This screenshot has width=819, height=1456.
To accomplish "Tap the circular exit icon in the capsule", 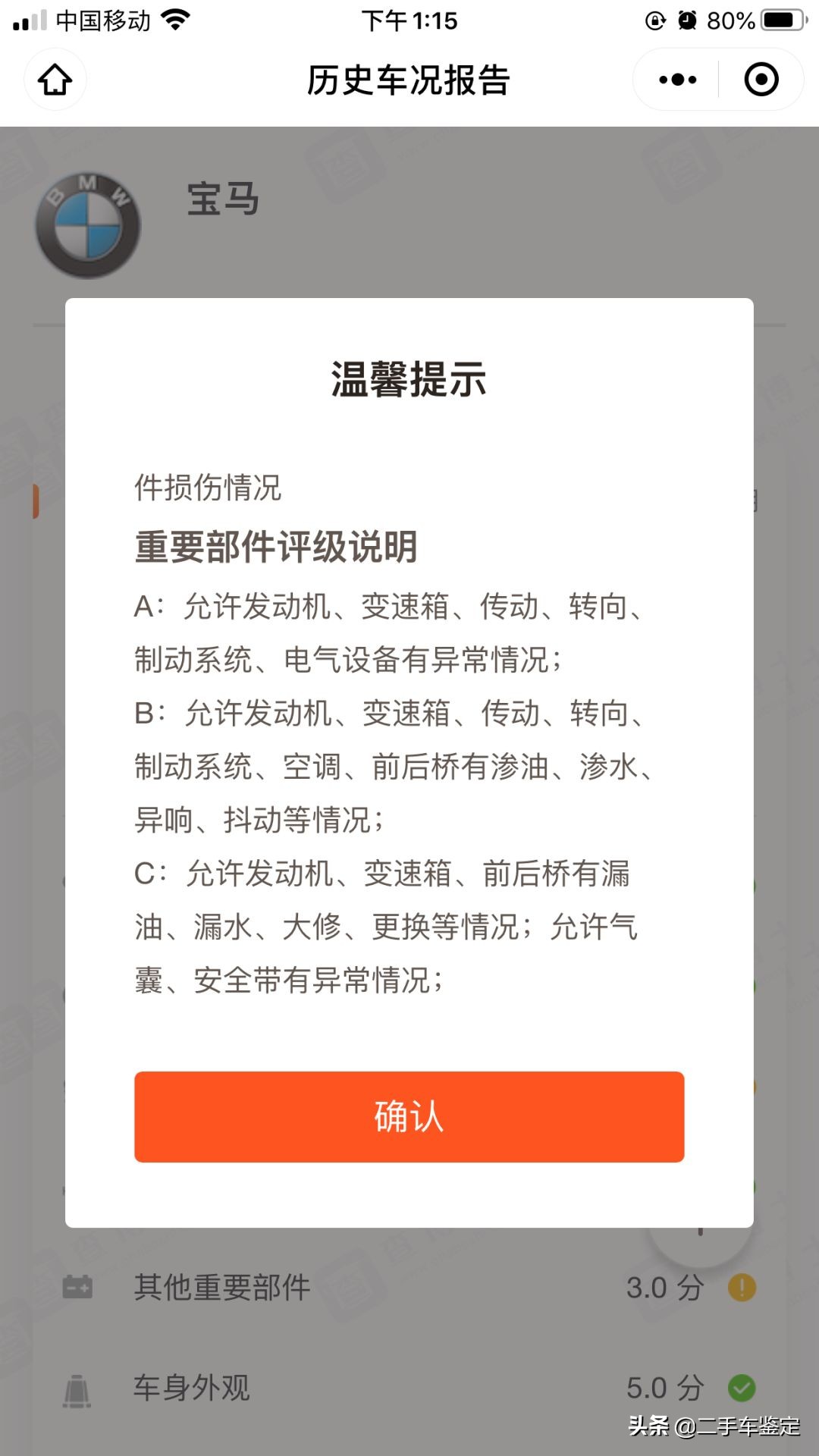I will [x=760, y=79].
